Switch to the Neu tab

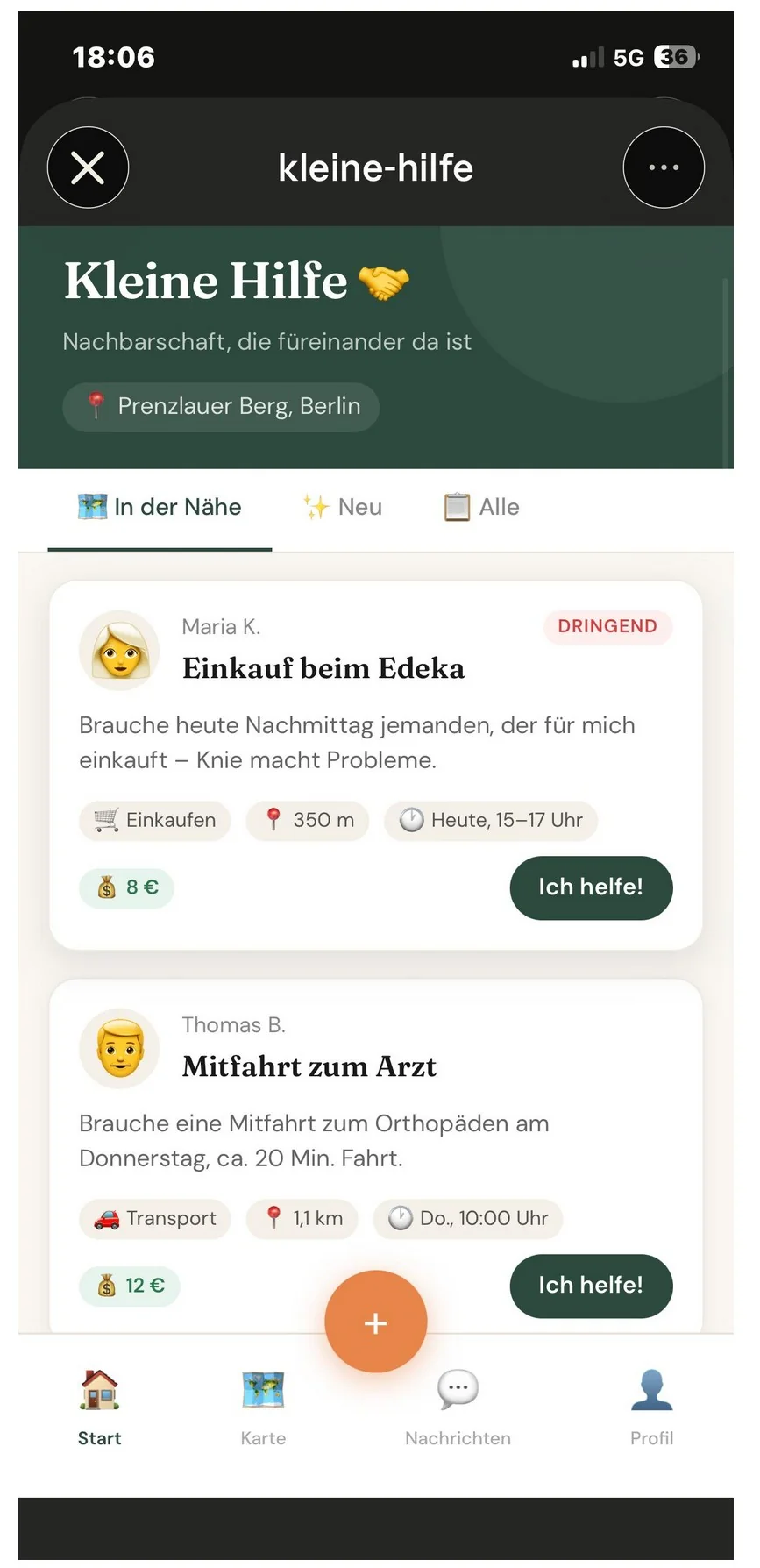point(343,507)
